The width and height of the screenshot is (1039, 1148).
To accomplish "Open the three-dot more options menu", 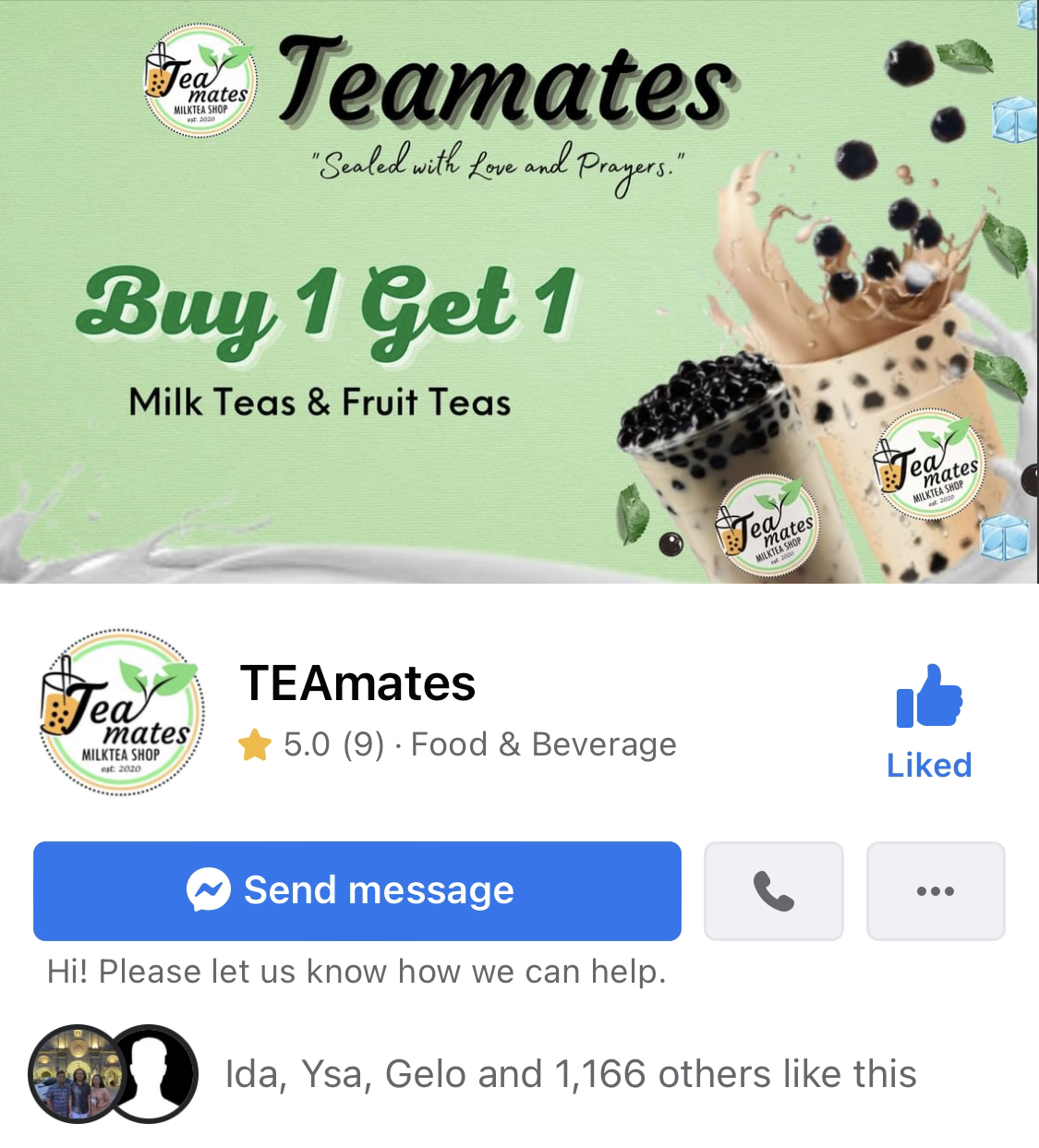I will (x=935, y=890).
